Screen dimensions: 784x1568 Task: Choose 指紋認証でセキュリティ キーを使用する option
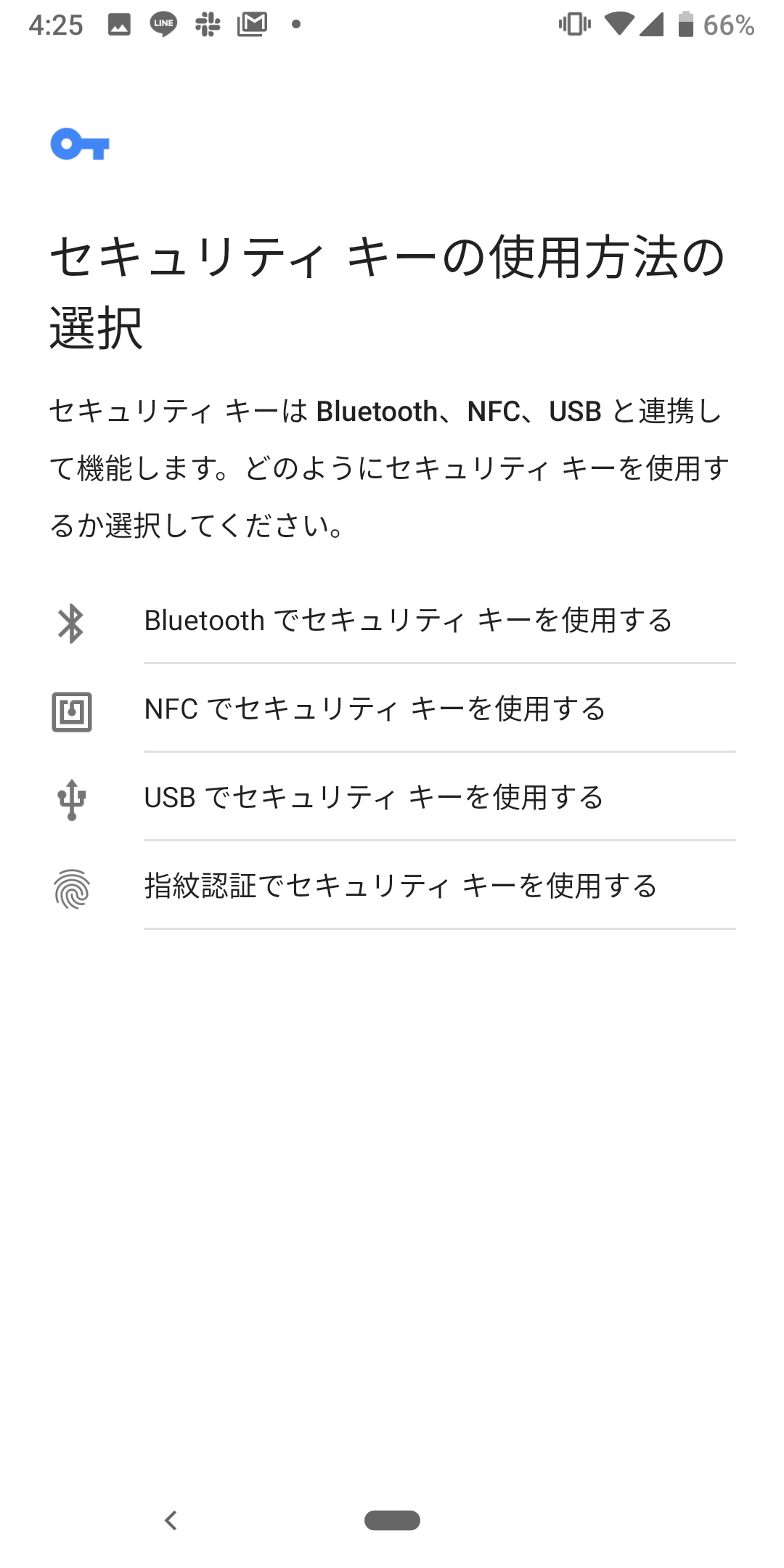pos(399,886)
